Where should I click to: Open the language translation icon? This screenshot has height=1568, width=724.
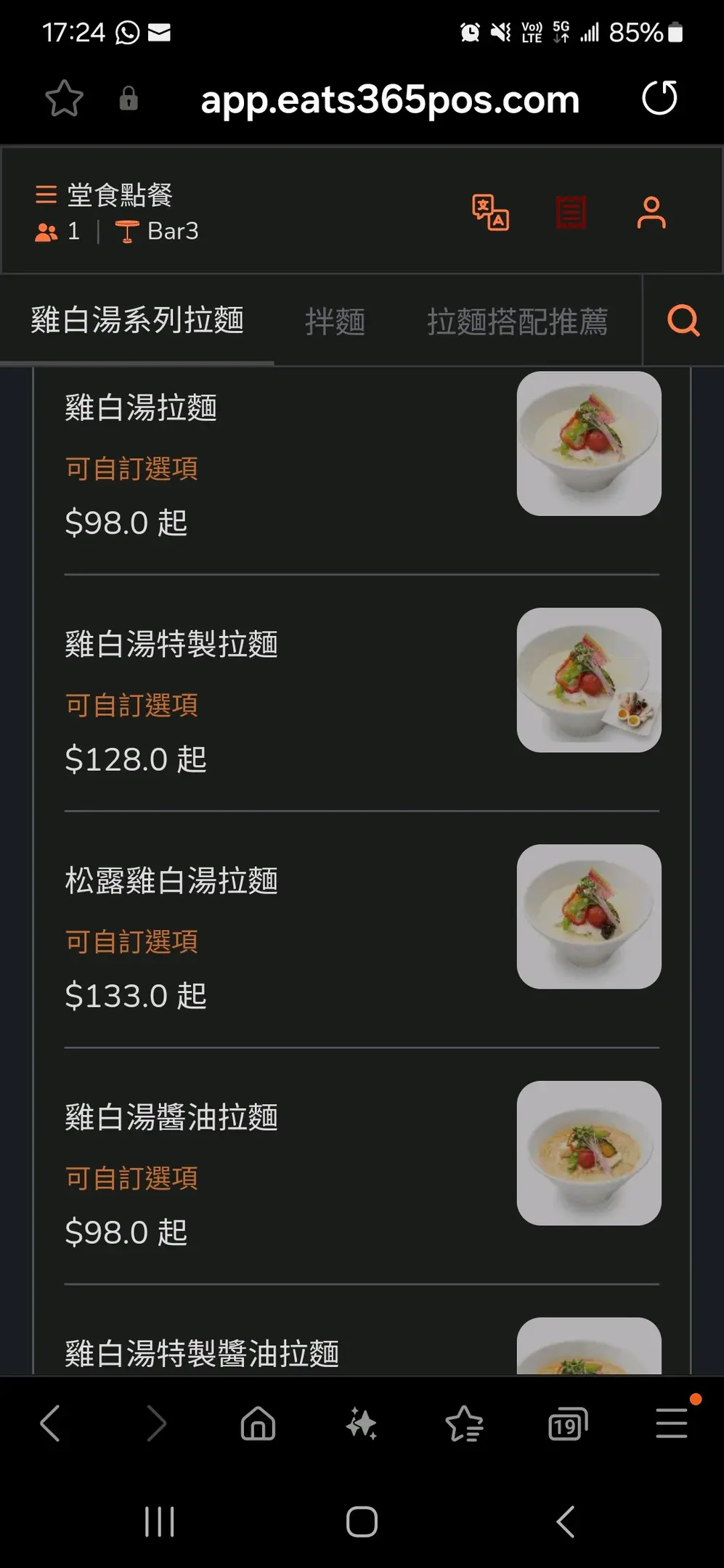[x=490, y=213]
